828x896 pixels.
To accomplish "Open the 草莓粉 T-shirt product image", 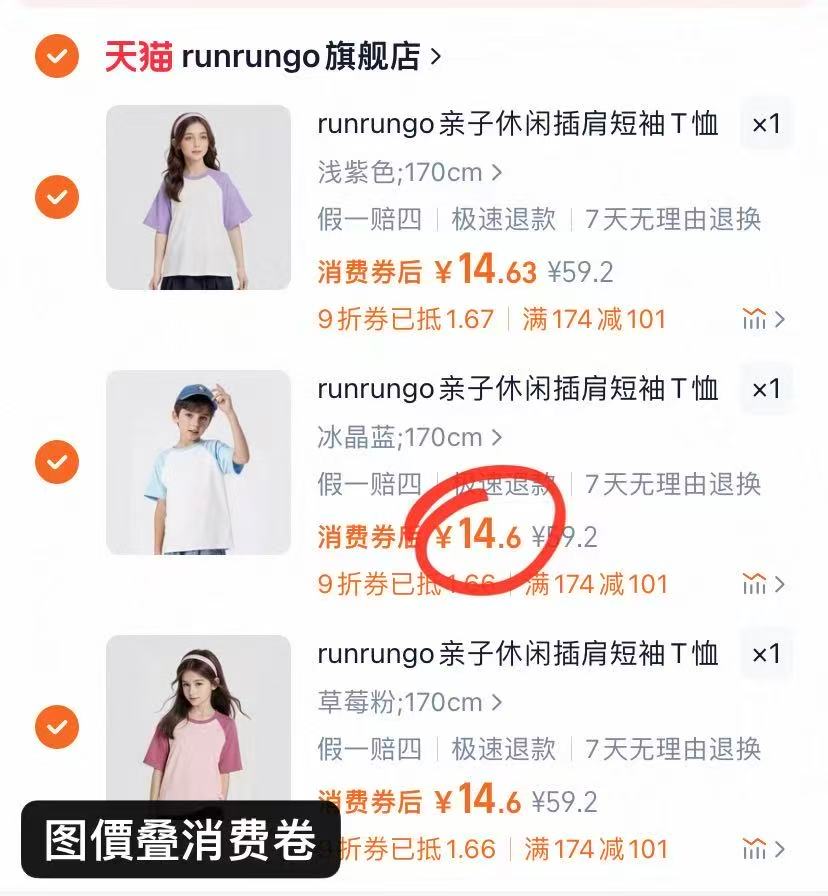I will pos(198,720).
